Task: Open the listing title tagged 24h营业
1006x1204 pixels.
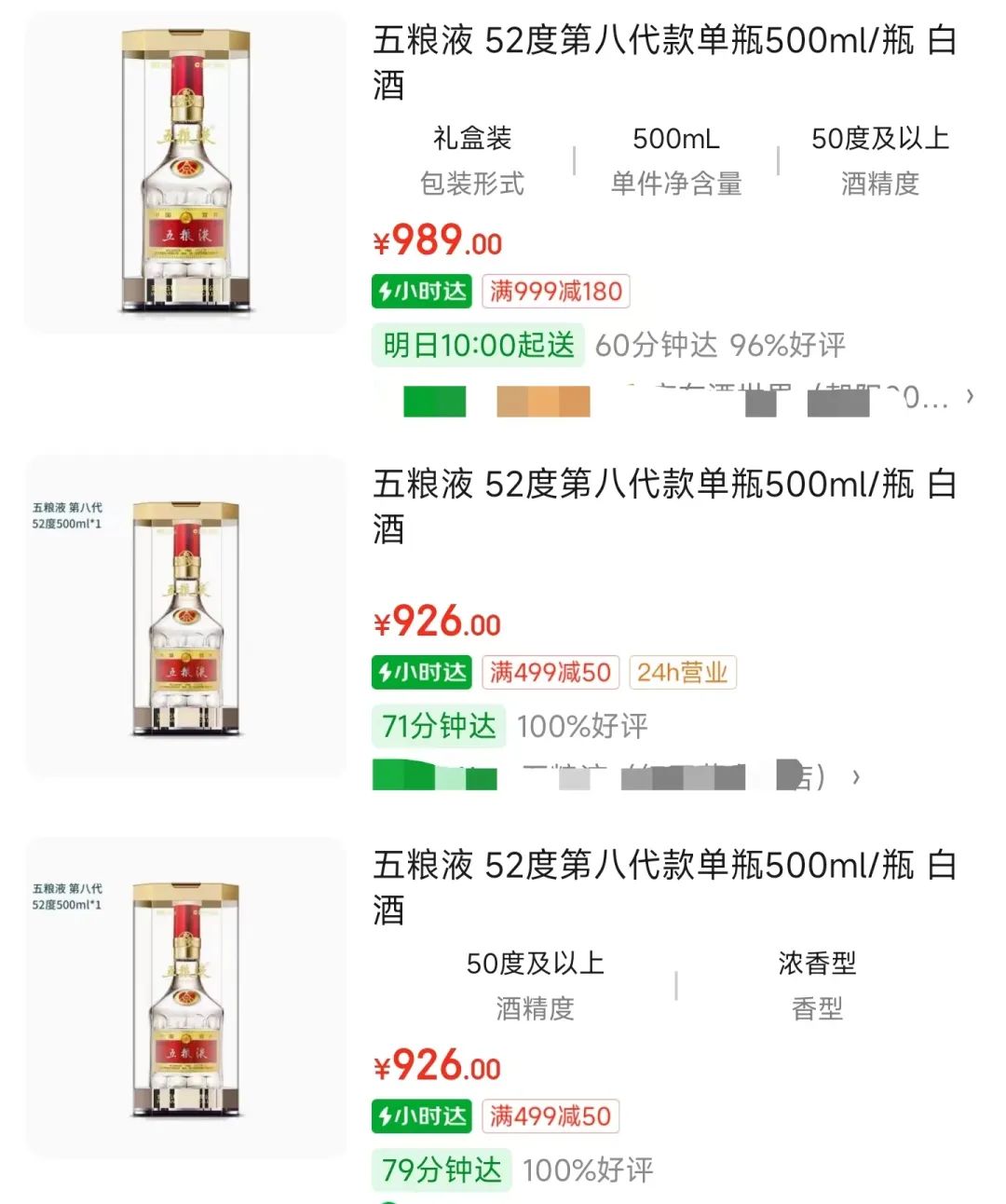Action: point(664,505)
